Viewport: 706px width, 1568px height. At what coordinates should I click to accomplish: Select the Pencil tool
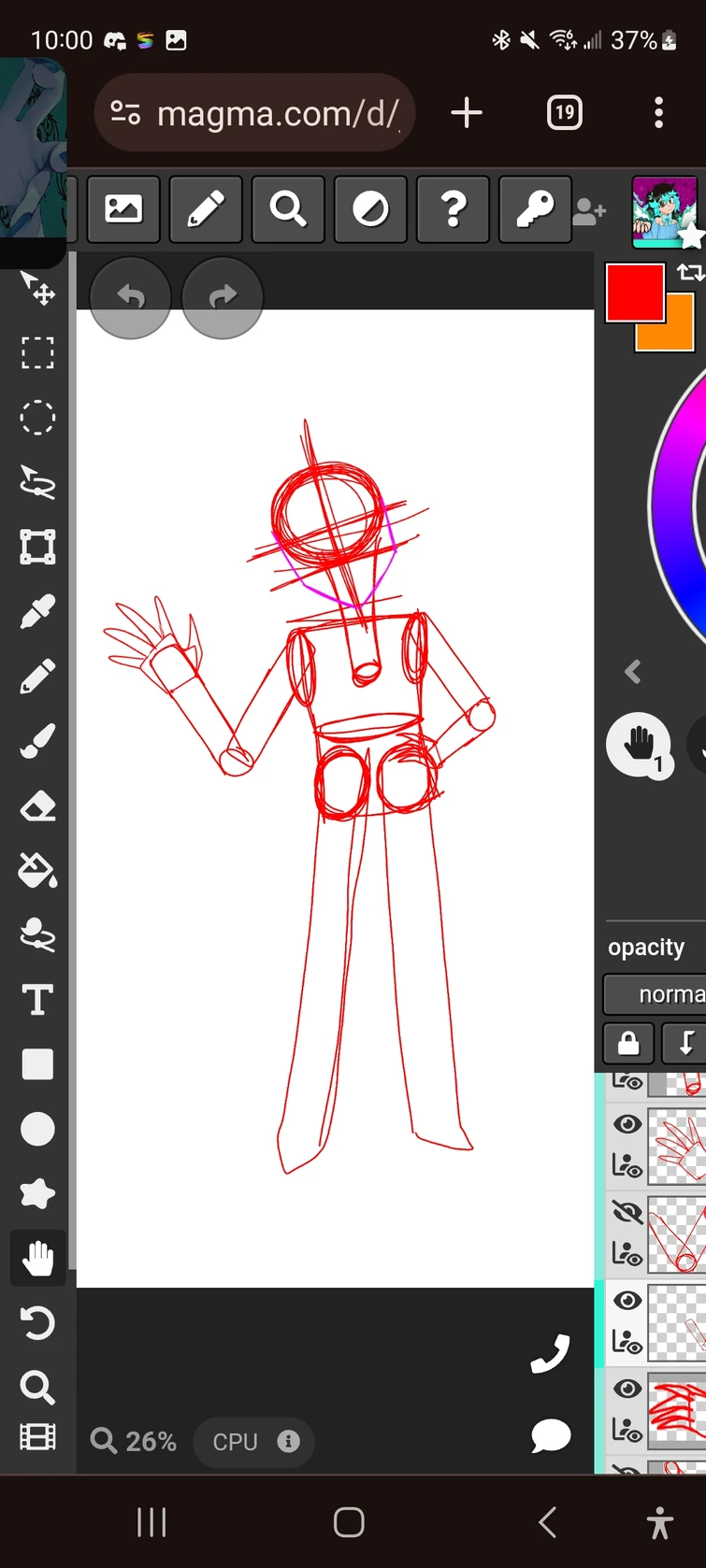click(x=37, y=675)
